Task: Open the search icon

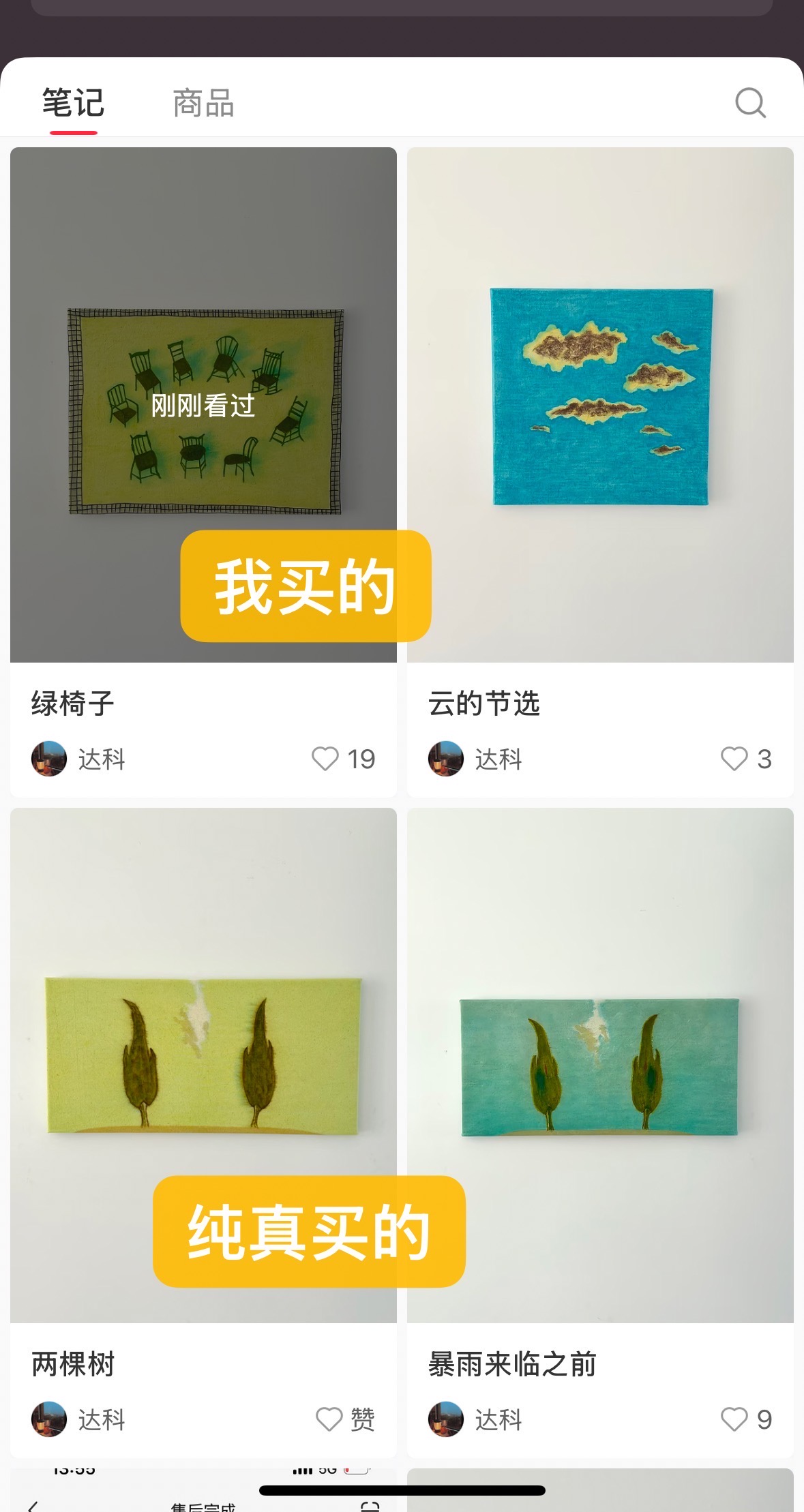Action: pyautogui.click(x=750, y=104)
